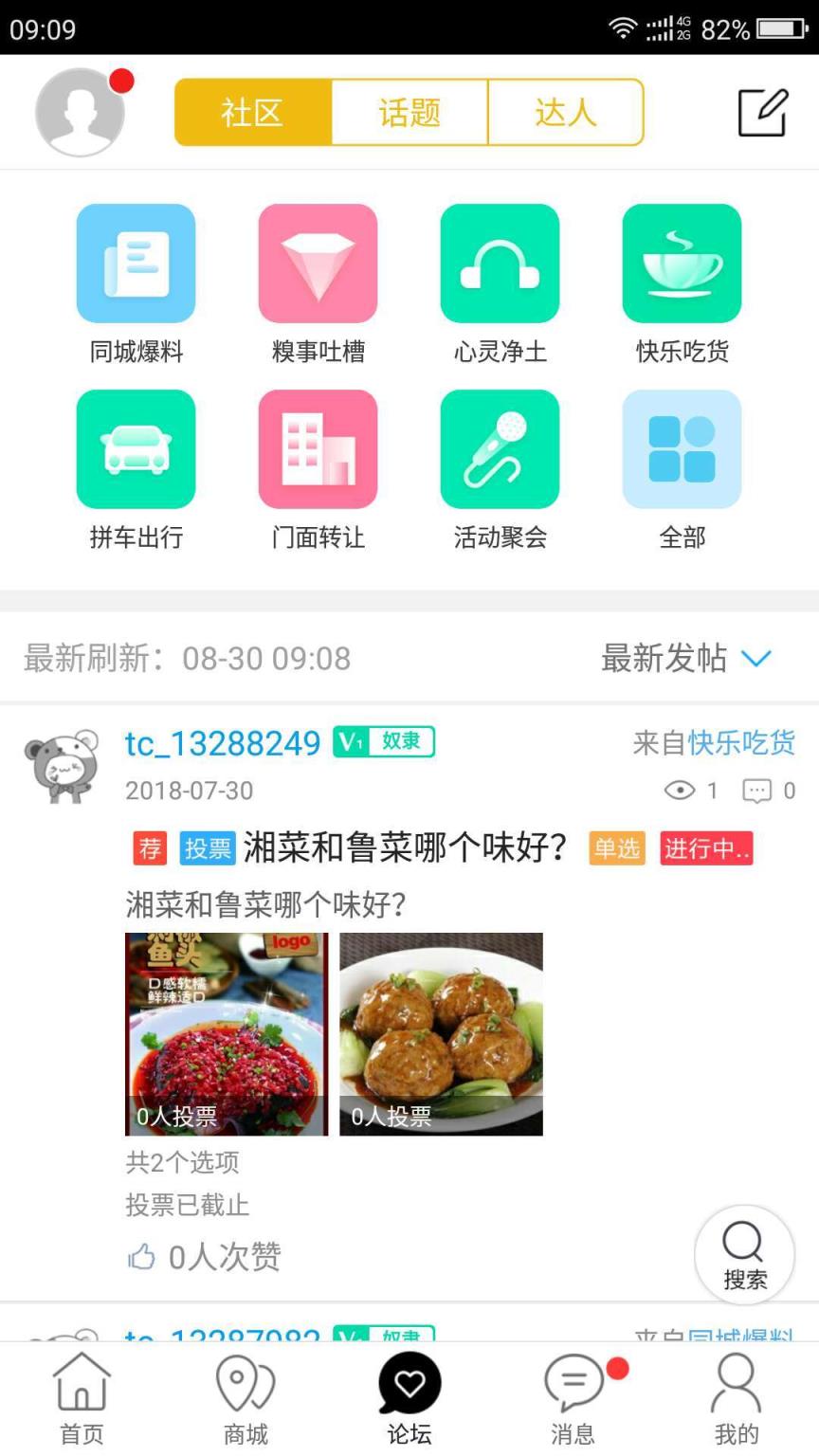Viewport: 819px width, 1456px height.
Task: Open the 同城爆料 community board
Action: click(x=135, y=263)
